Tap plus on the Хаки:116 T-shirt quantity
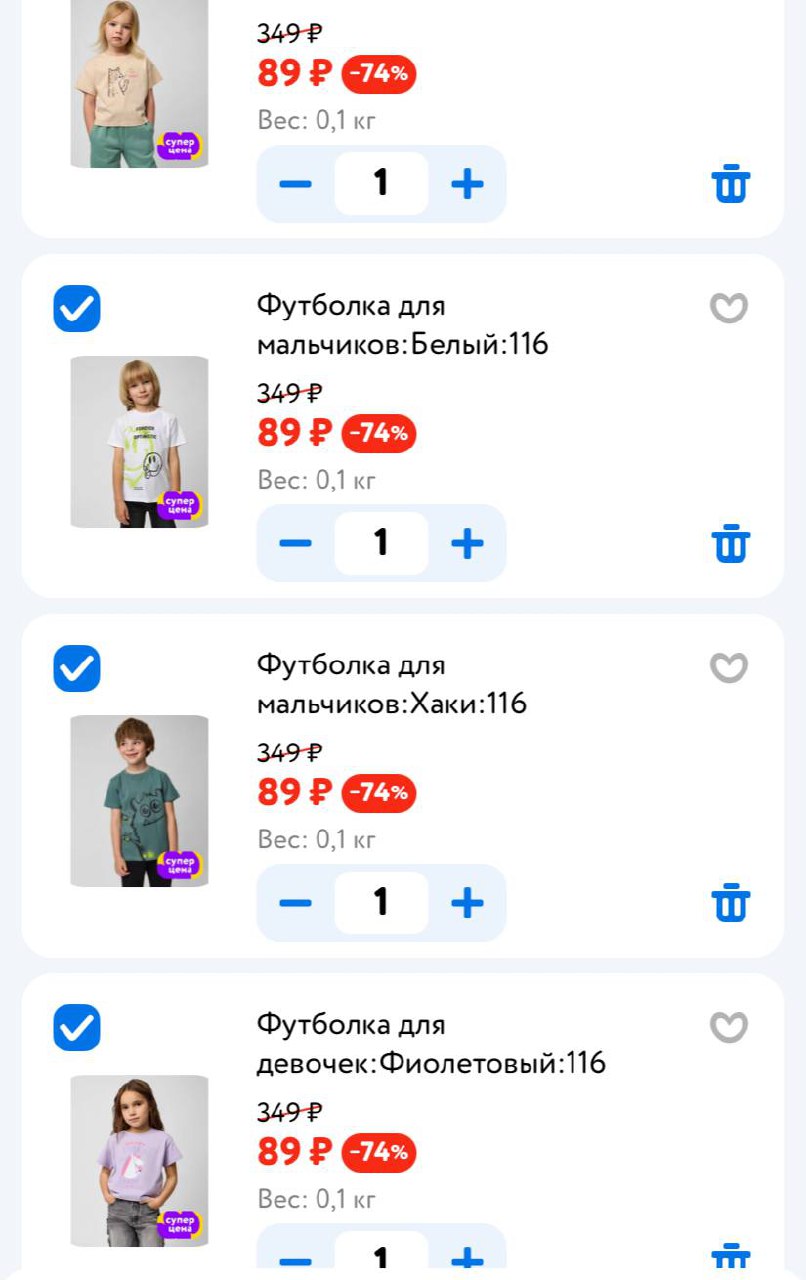This screenshot has height=1280, width=806. 467,903
